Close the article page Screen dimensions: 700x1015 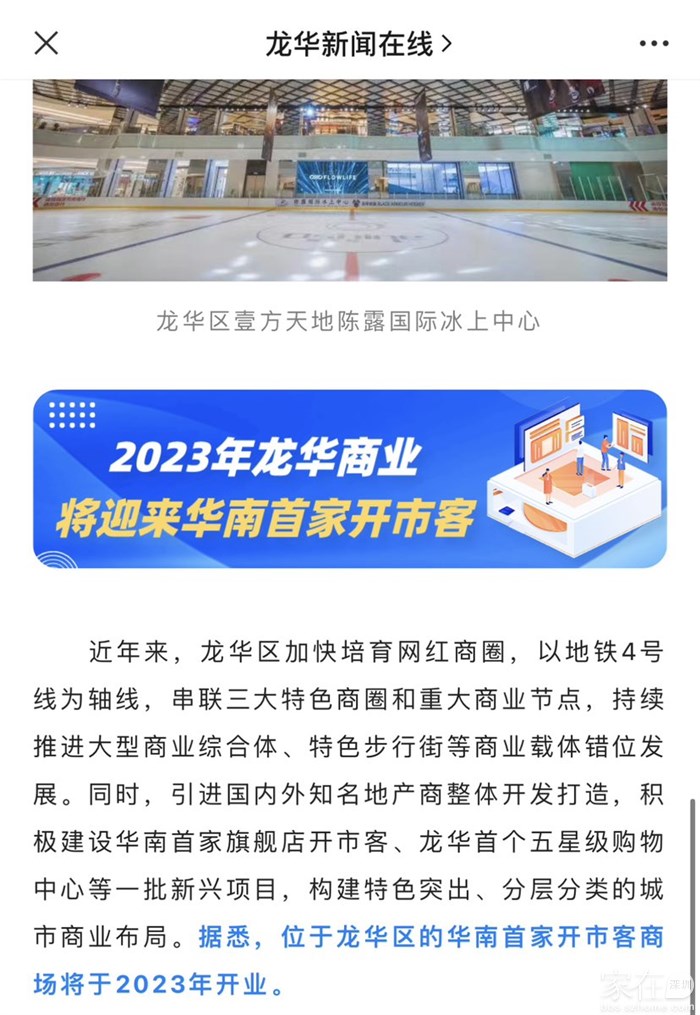point(46,43)
